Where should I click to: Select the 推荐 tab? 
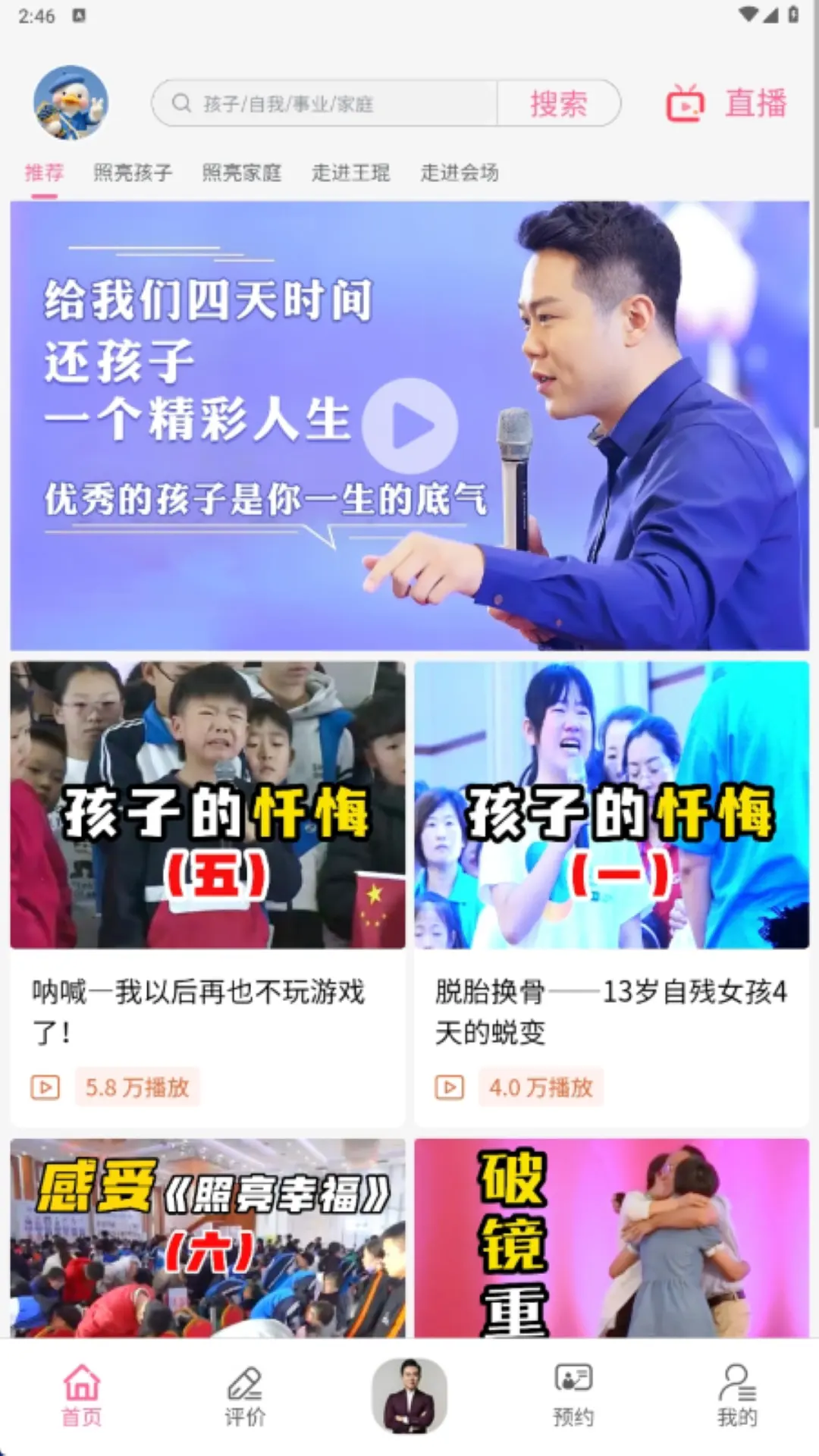pos(44,173)
